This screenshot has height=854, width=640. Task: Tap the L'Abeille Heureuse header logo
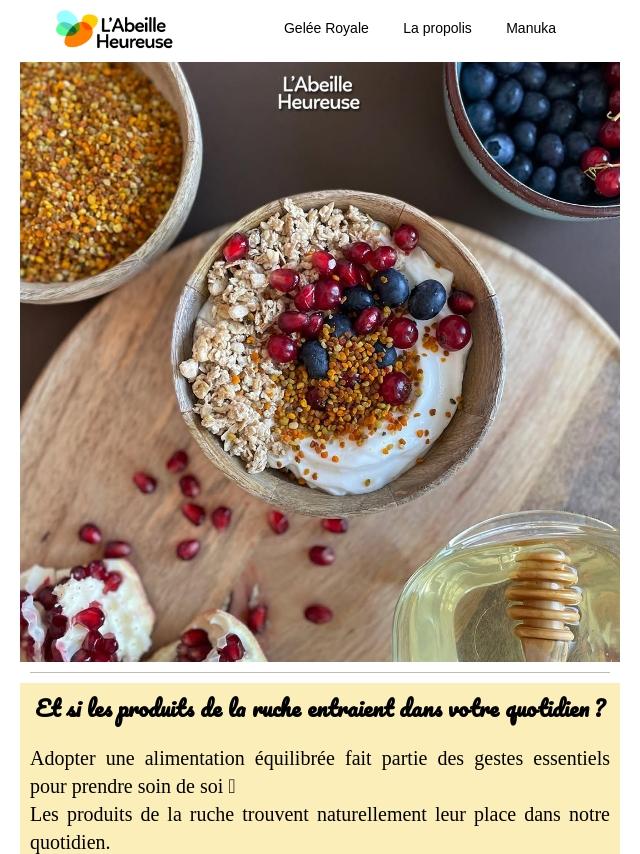point(114,29)
